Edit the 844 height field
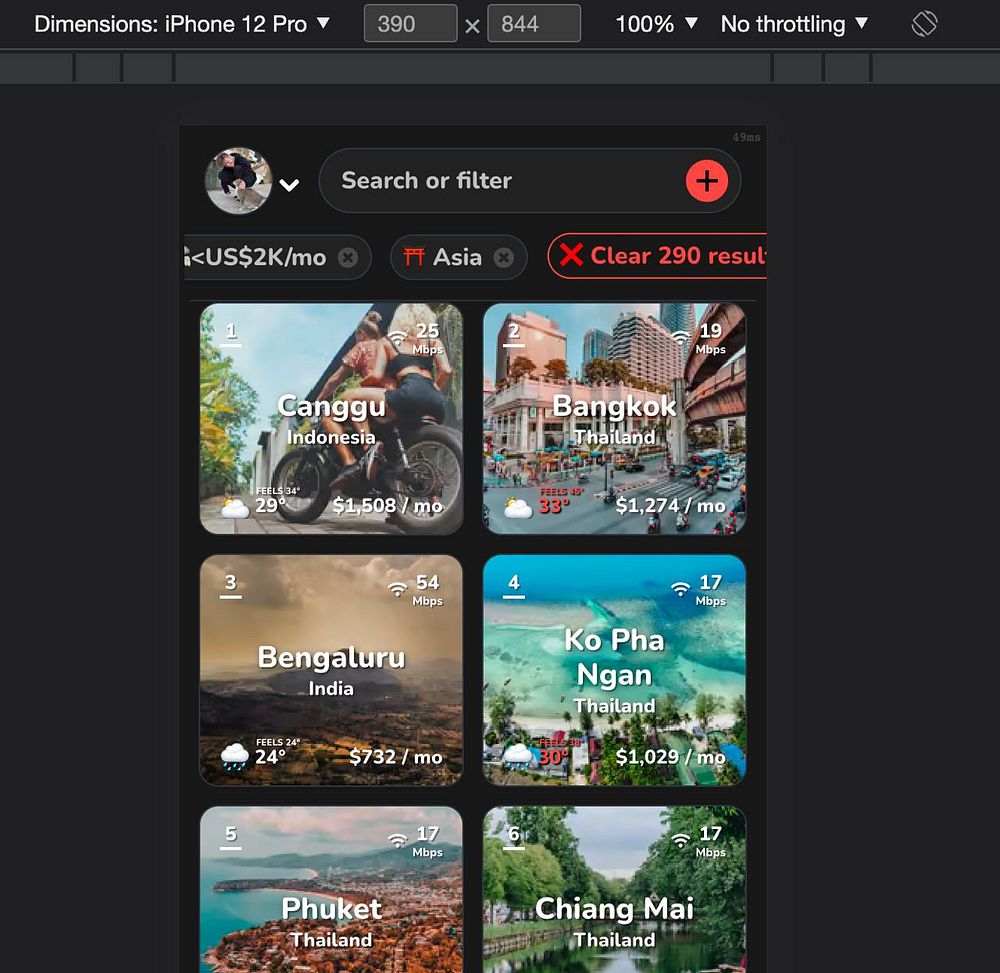This screenshot has height=973, width=1000. [533, 24]
